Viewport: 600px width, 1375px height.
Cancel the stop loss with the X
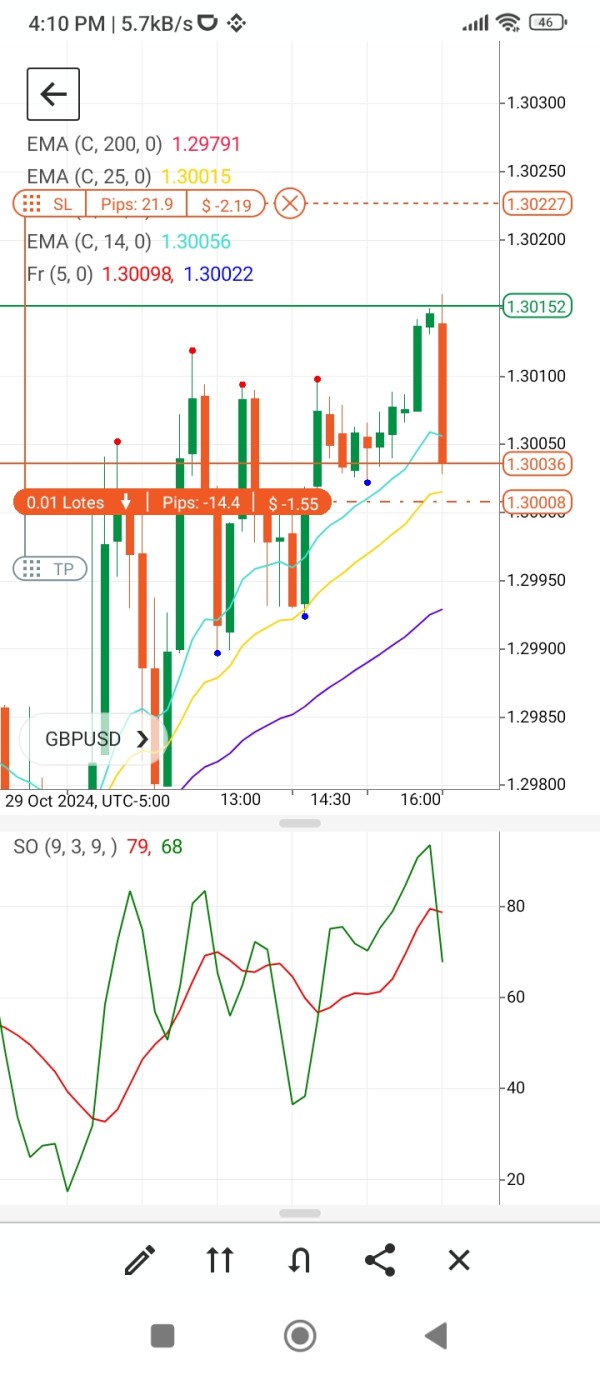click(290, 205)
